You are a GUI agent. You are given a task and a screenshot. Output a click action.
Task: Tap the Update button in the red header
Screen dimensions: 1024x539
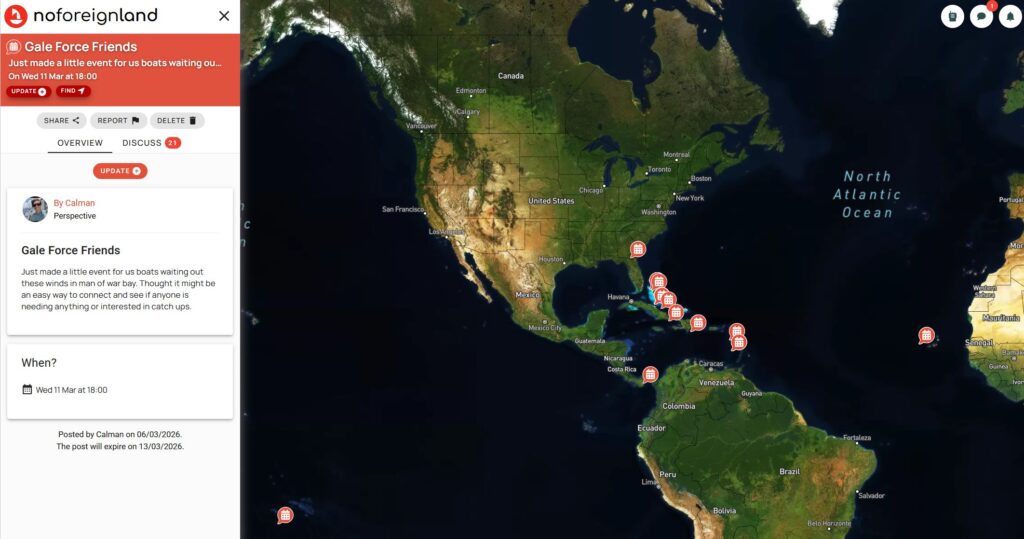click(x=28, y=91)
